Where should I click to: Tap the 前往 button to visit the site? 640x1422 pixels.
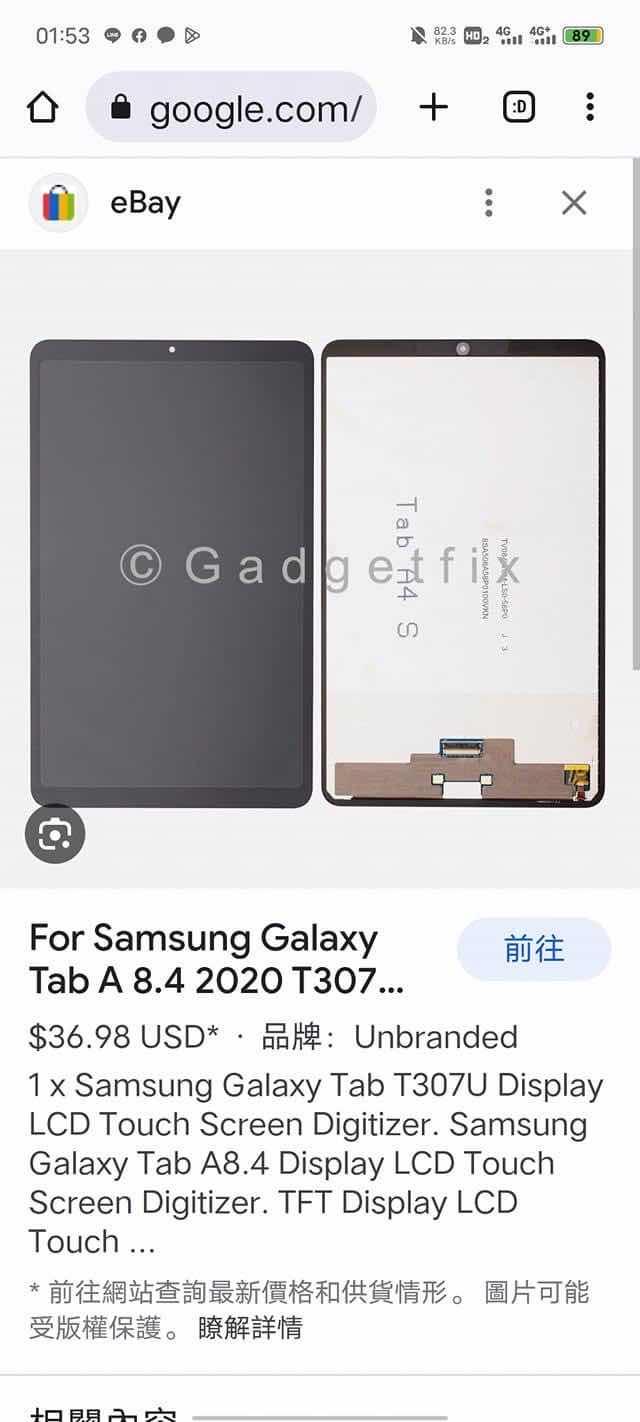point(534,949)
